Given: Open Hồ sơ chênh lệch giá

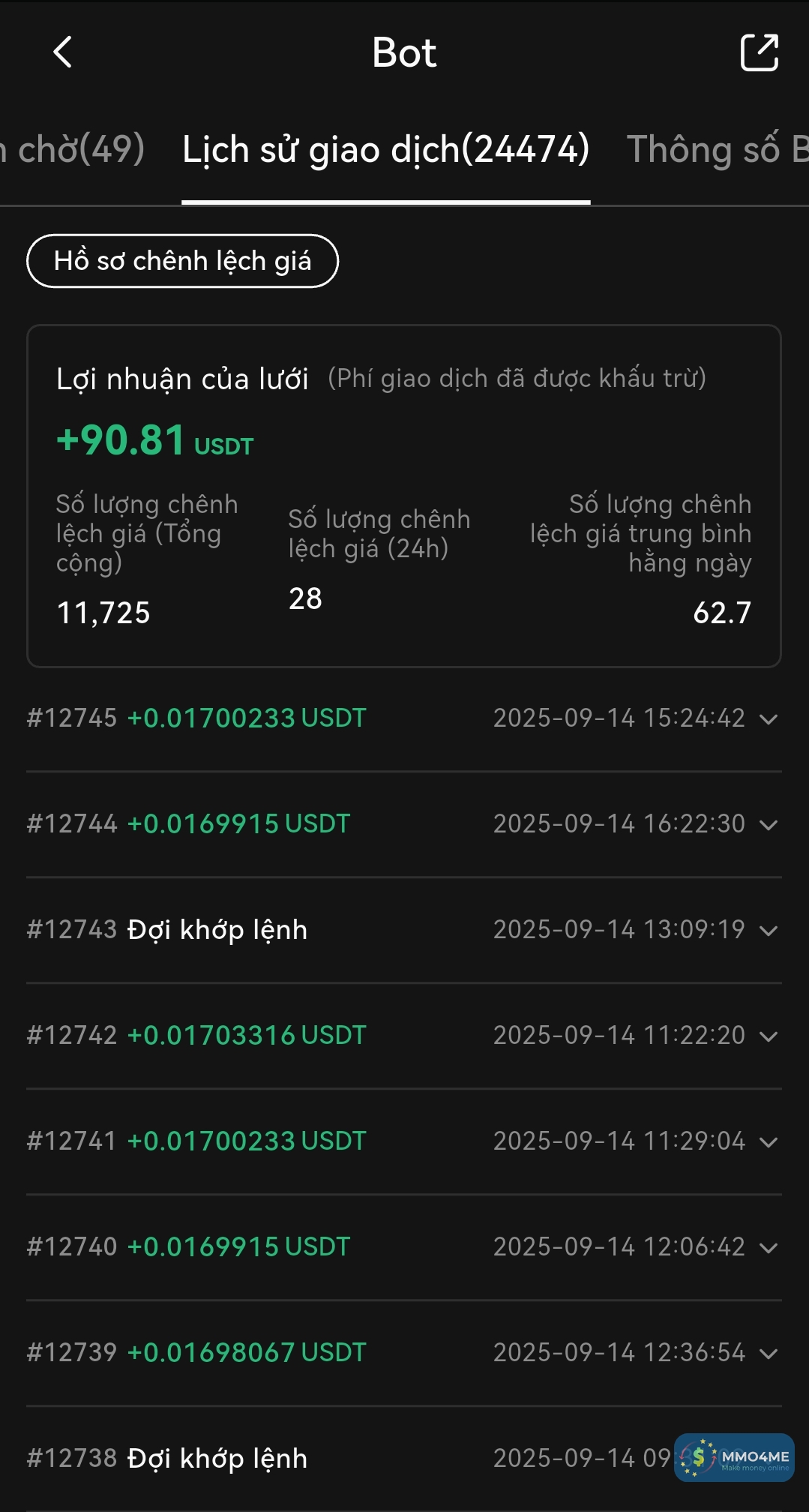Looking at the screenshot, I should tap(182, 261).
